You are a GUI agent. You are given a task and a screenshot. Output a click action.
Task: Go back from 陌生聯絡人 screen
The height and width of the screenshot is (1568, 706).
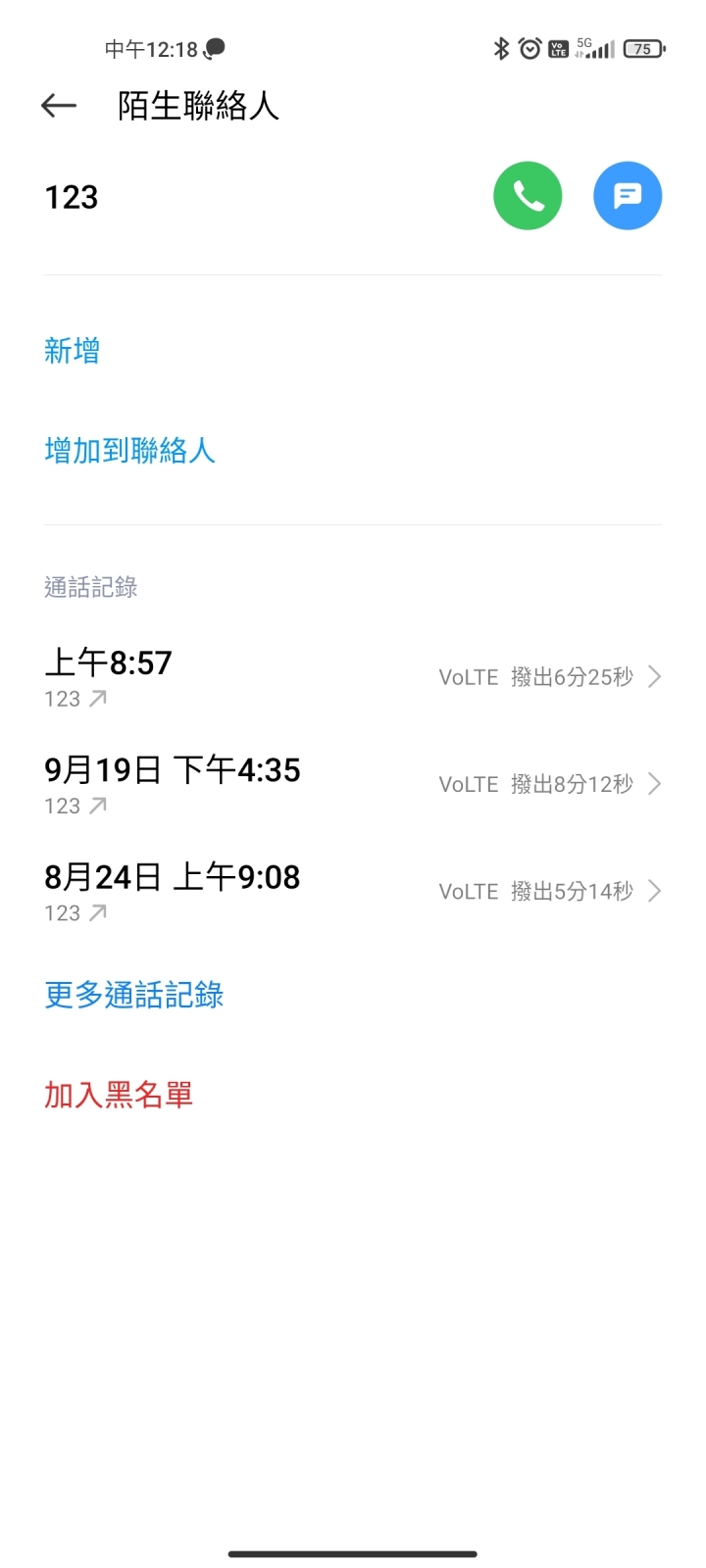(x=59, y=106)
